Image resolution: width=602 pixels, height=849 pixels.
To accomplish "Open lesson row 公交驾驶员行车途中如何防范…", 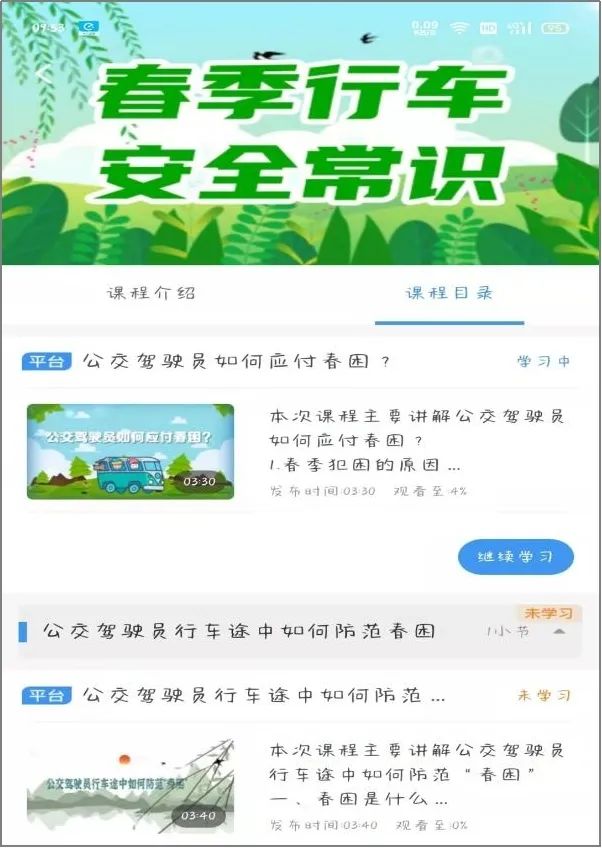I will (264, 695).
